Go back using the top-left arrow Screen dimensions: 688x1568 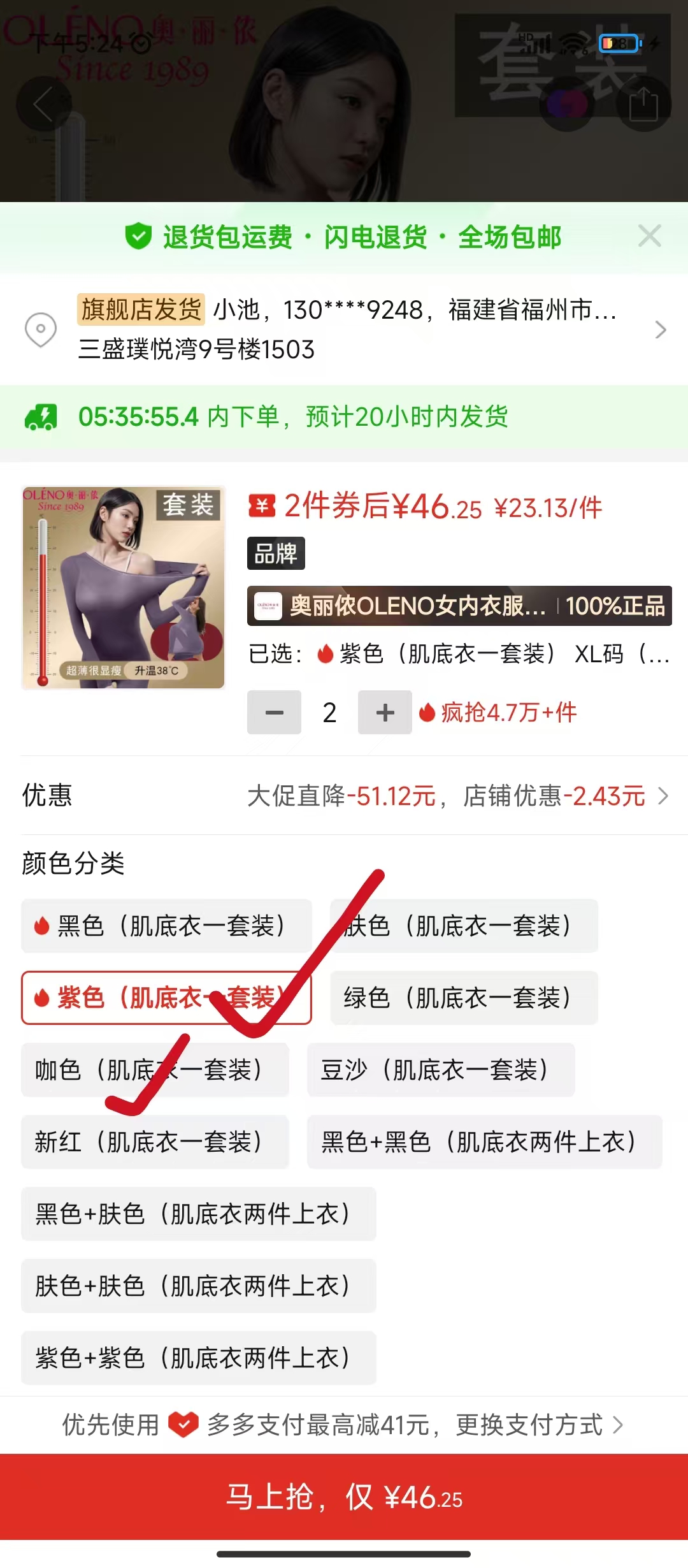coord(43,104)
